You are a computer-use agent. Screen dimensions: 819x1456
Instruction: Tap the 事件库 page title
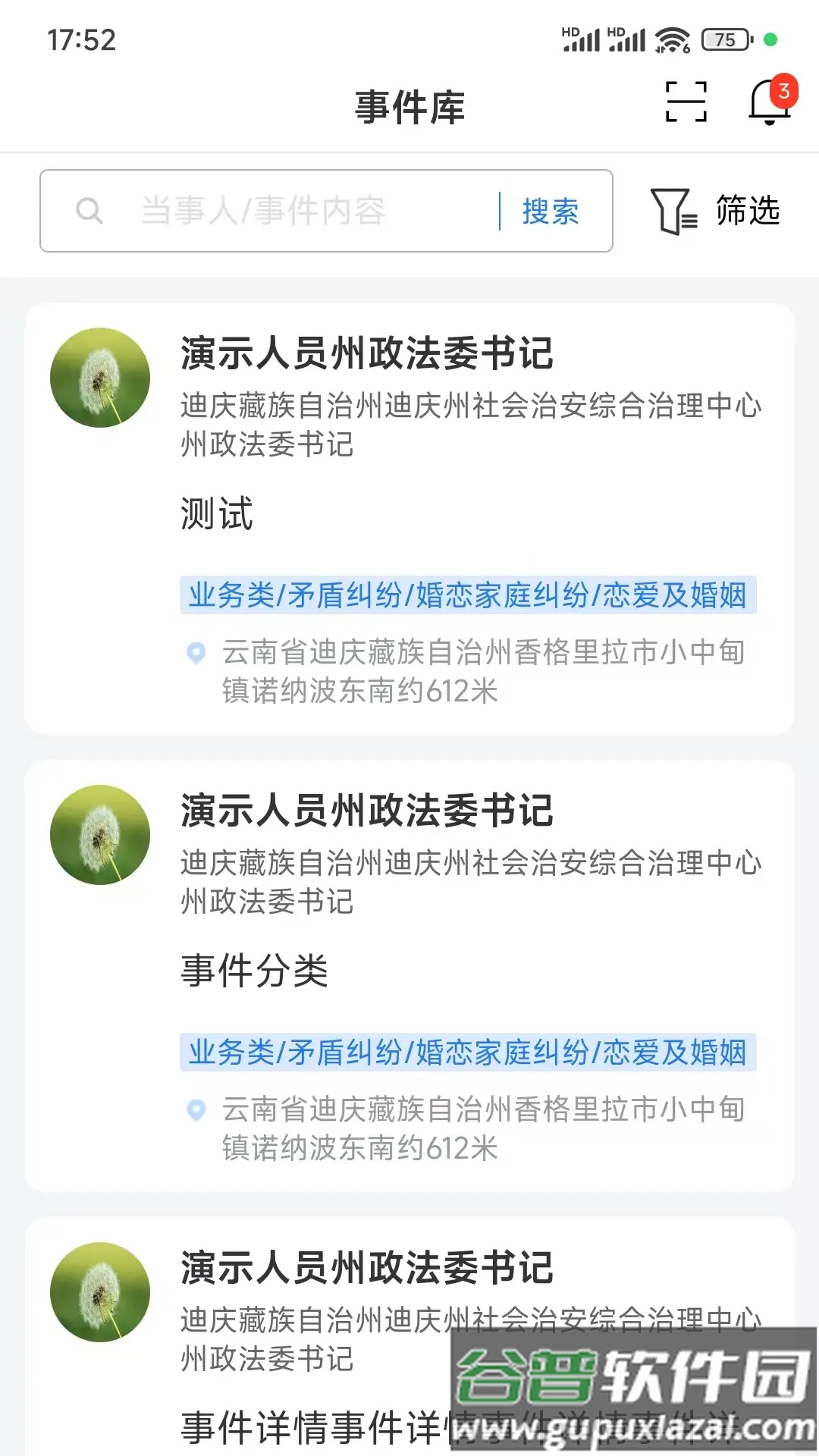pyautogui.click(x=409, y=108)
